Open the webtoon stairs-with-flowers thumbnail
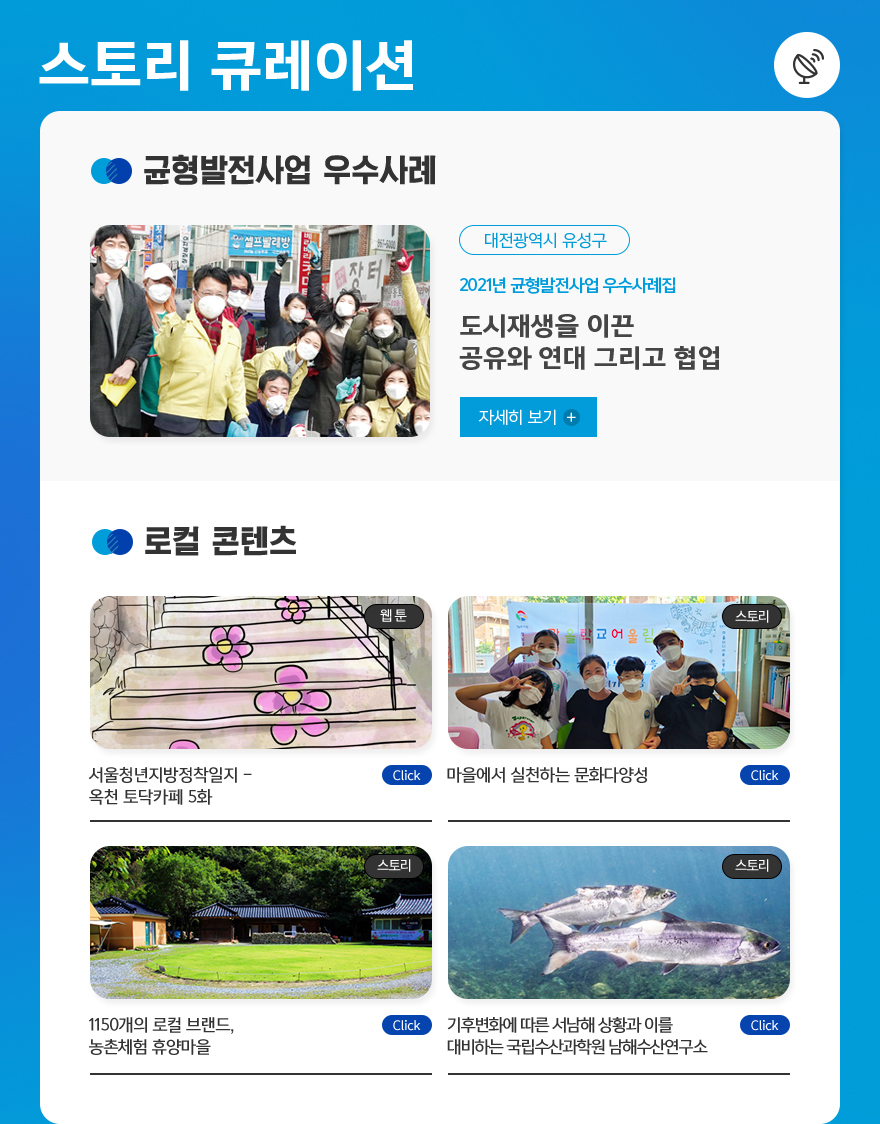 click(x=260, y=673)
